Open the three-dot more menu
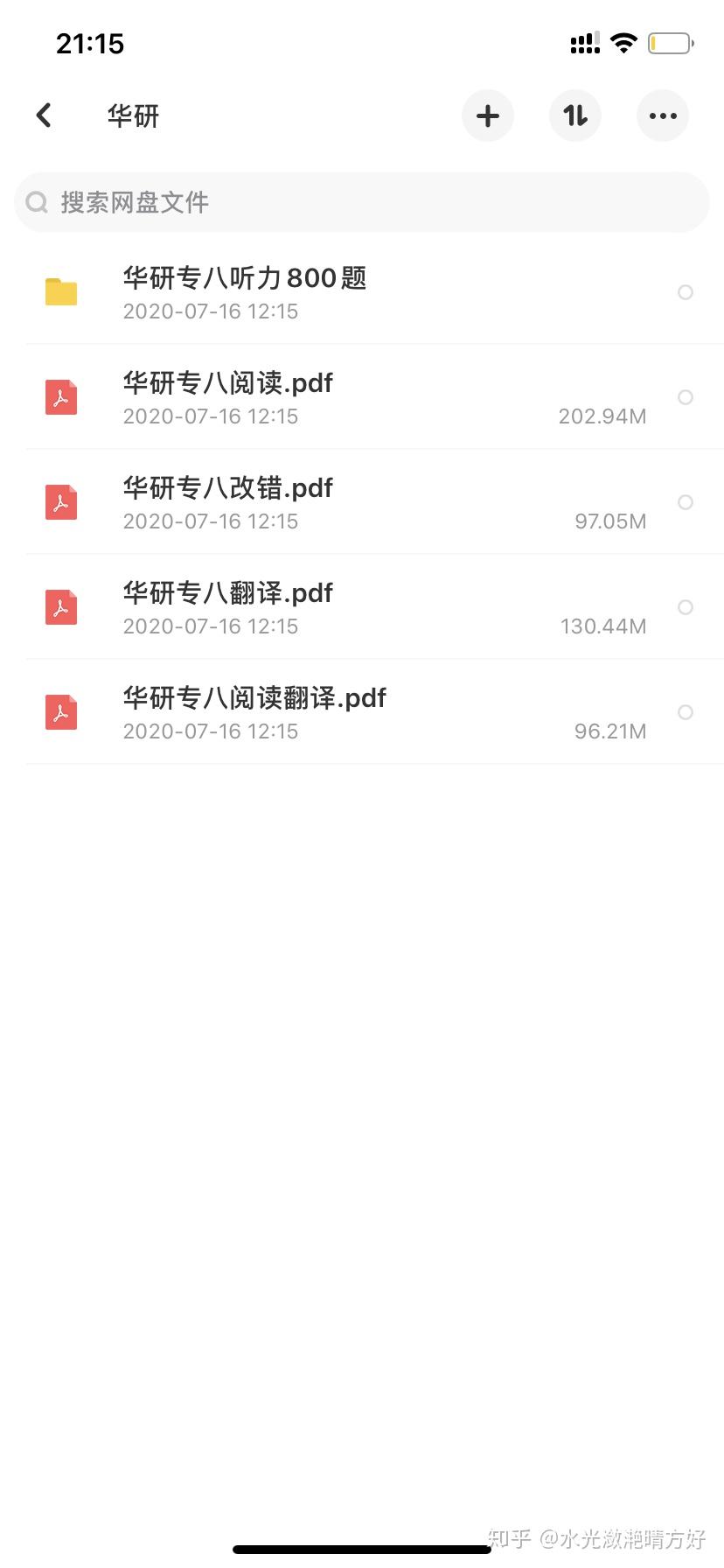Screen dimensions: 724x1568 [x=662, y=115]
